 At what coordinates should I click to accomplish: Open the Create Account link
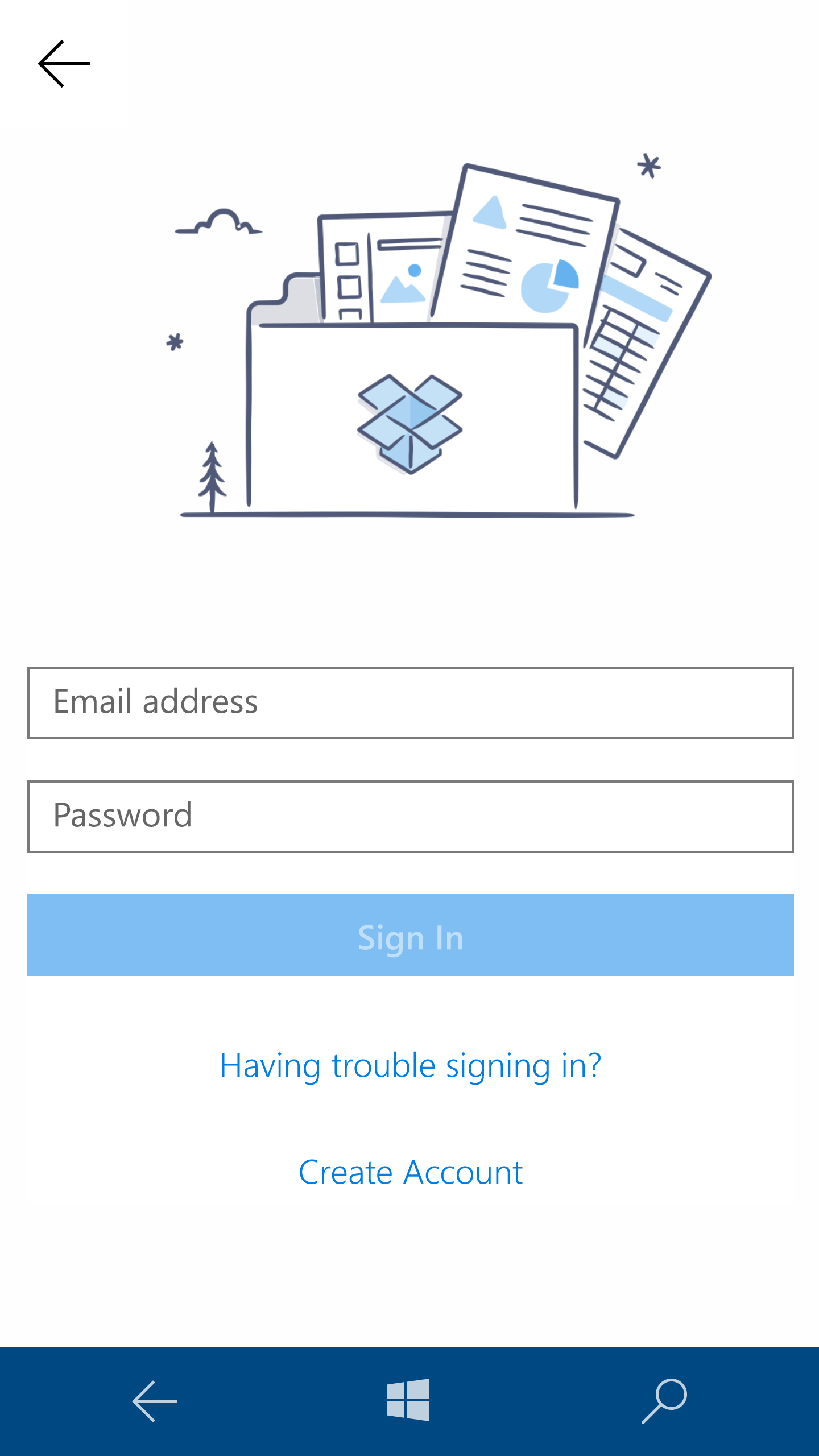409,1172
